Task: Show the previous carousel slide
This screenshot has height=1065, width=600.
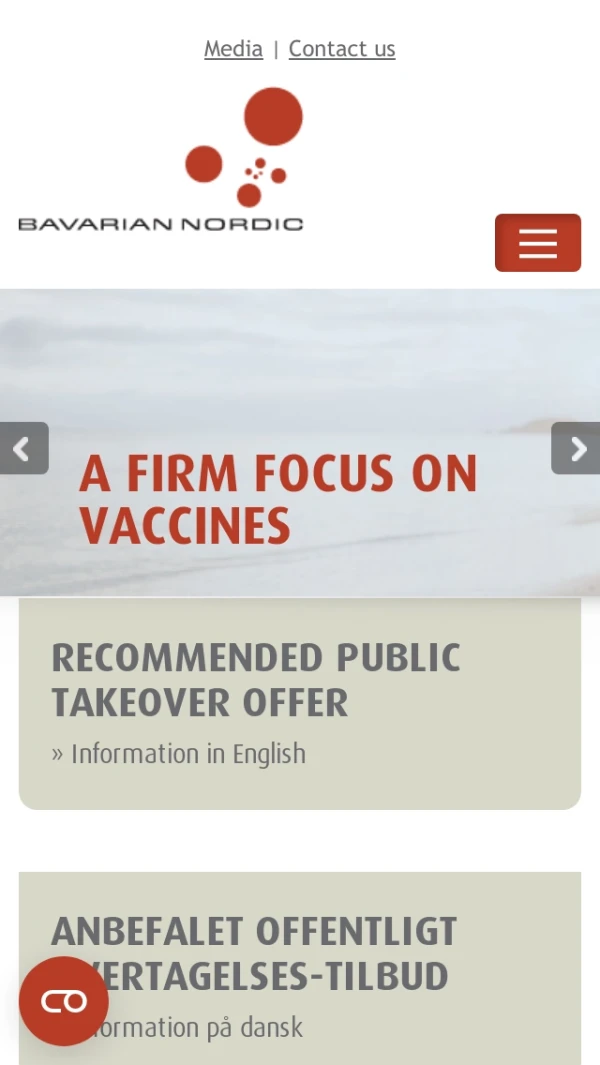Action: (x=23, y=449)
